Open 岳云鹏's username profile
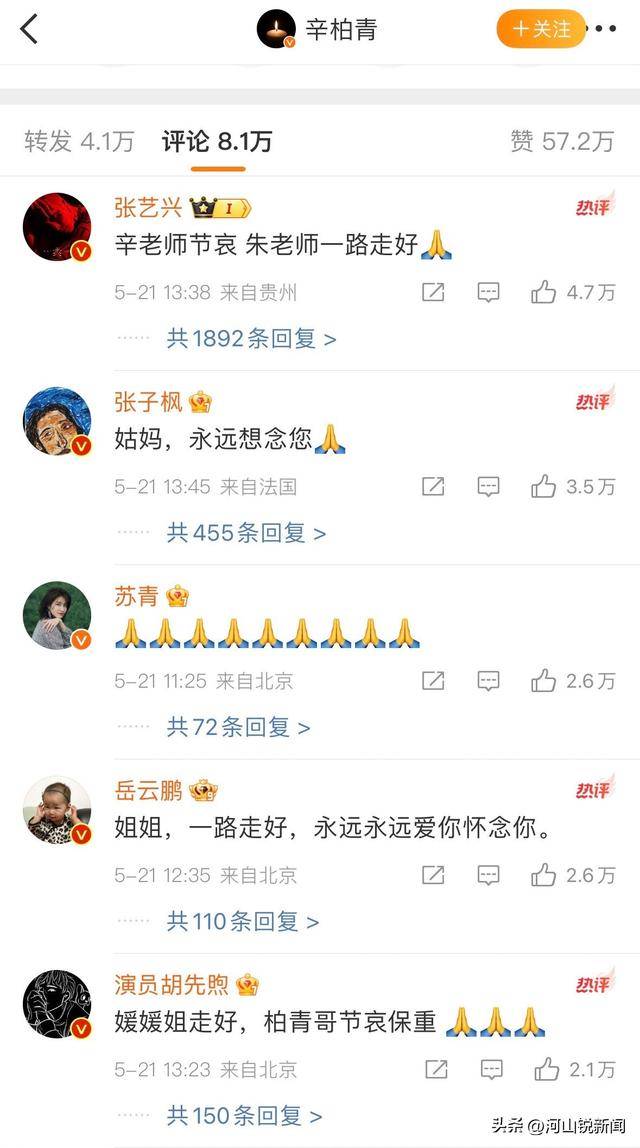Viewport: 640px width, 1148px height. tap(149, 790)
